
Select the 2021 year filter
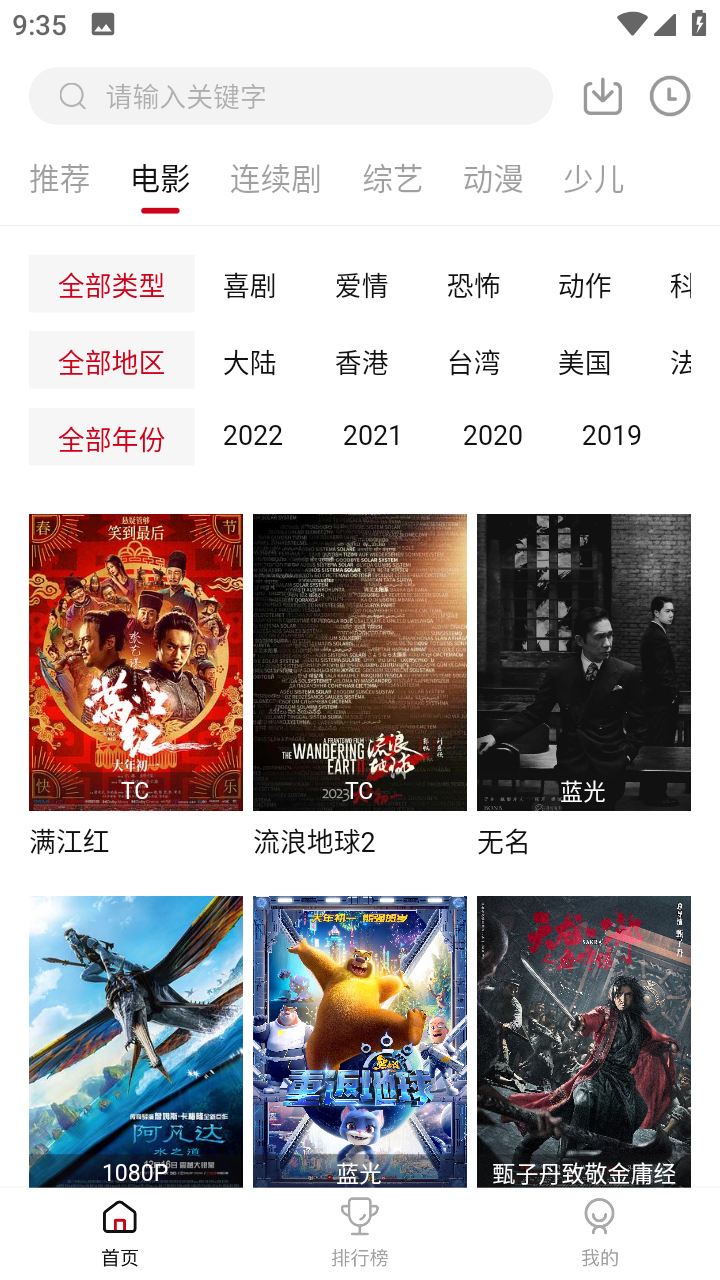pyautogui.click(x=372, y=436)
